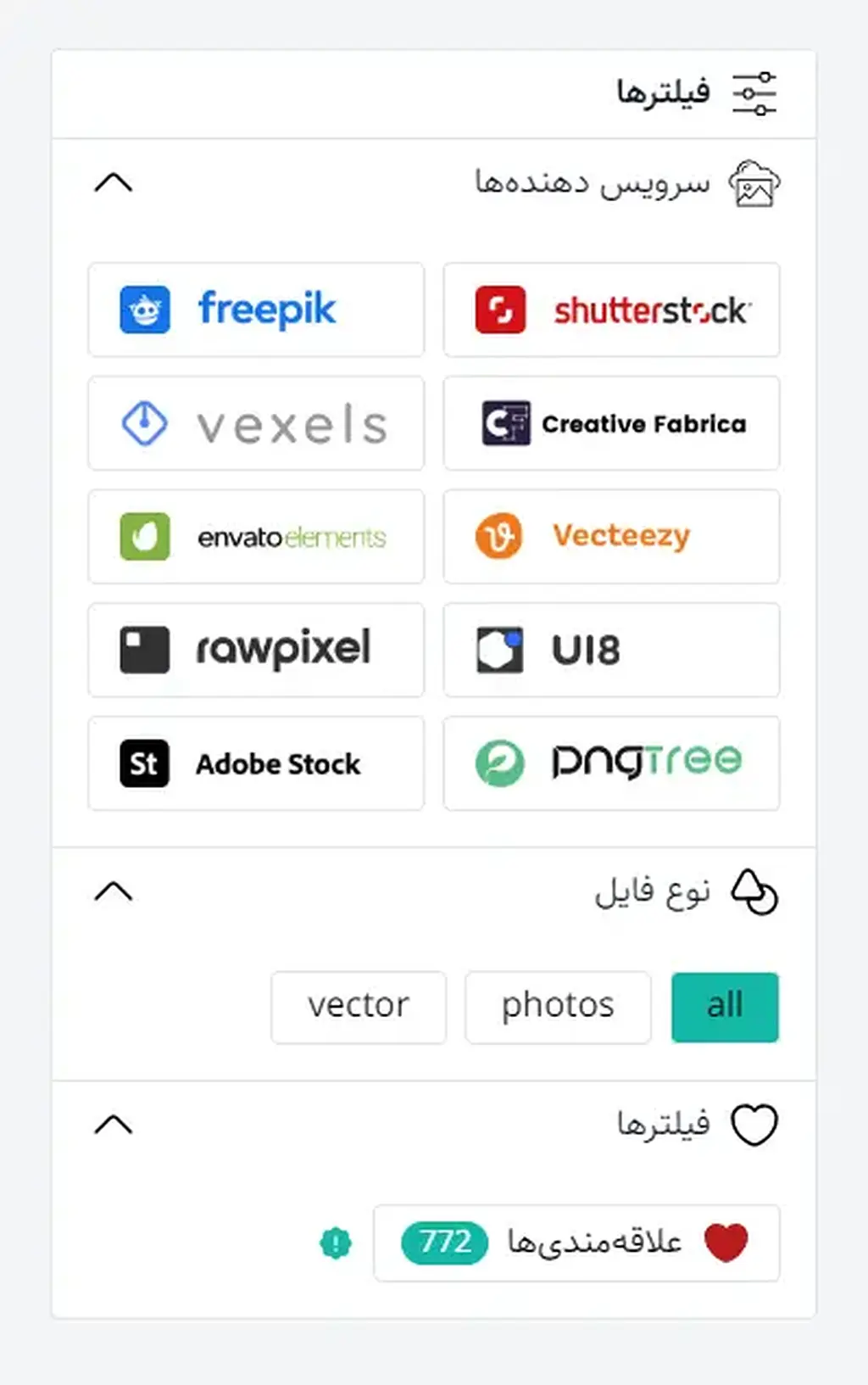Tap the Vecteezy provider chip
The width and height of the screenshot is (868, 1385).
(x=611, y=537)
